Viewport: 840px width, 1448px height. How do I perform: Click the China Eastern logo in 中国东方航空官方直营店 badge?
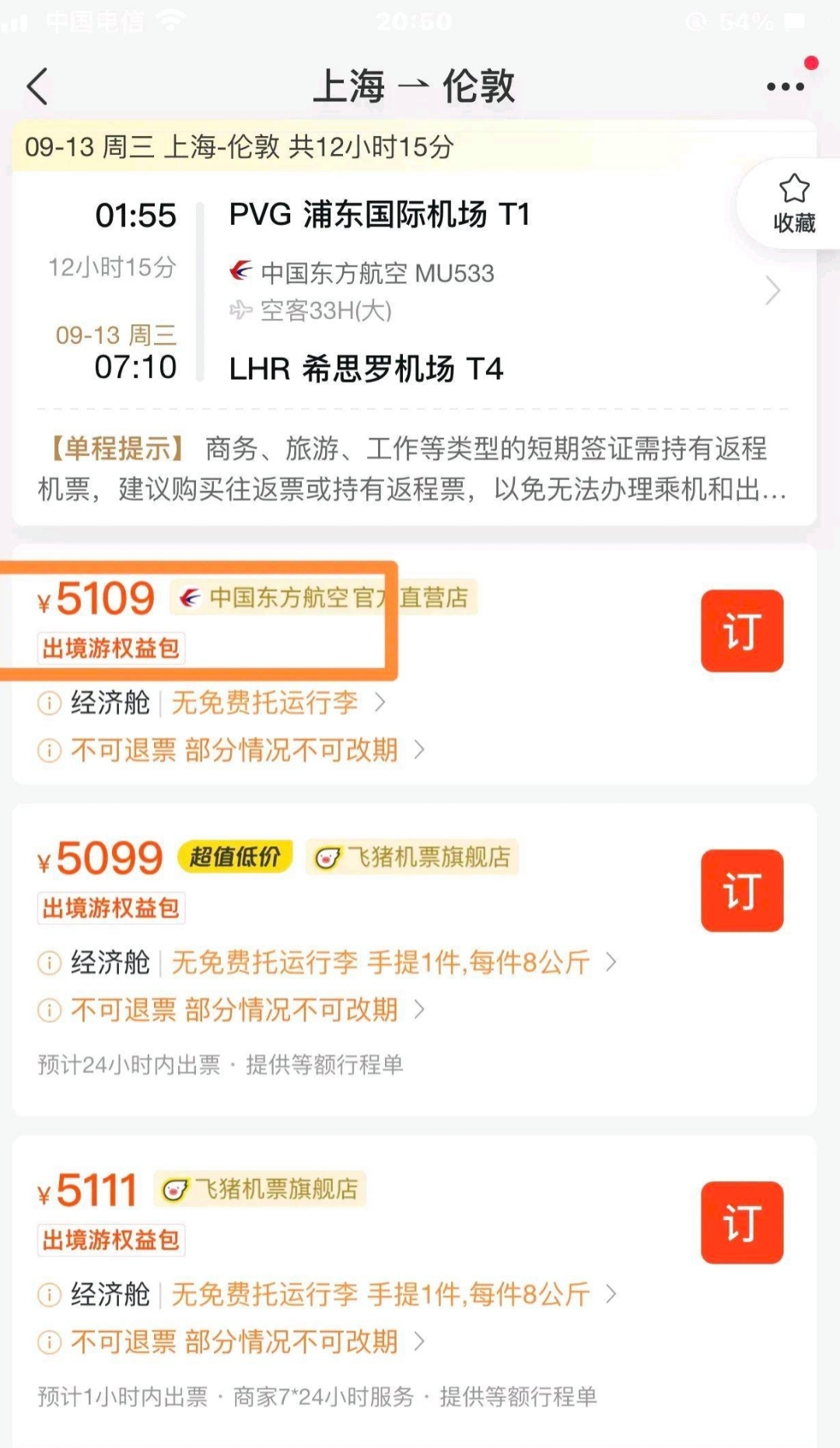189,598
